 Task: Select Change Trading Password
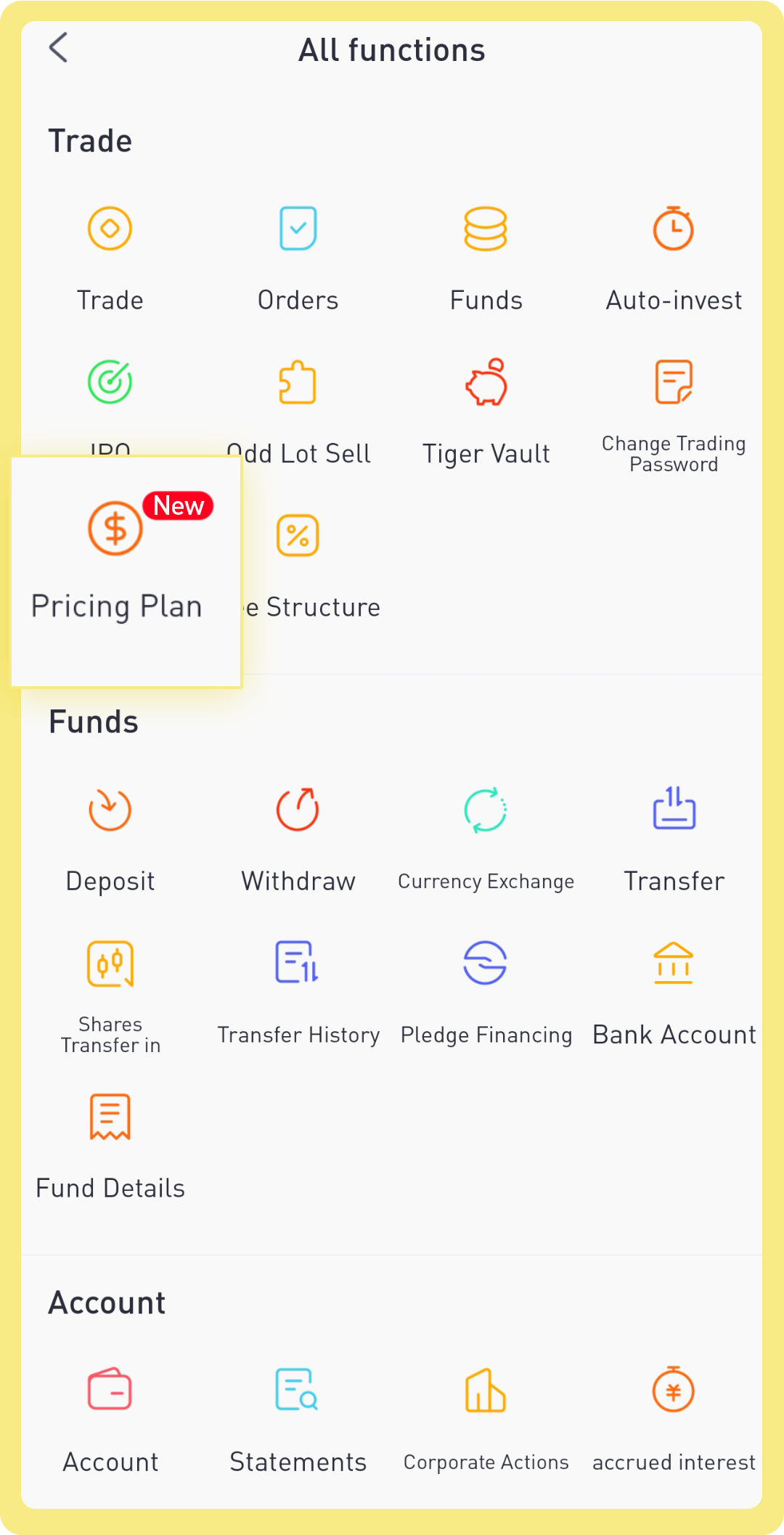(x=674, y=415)
